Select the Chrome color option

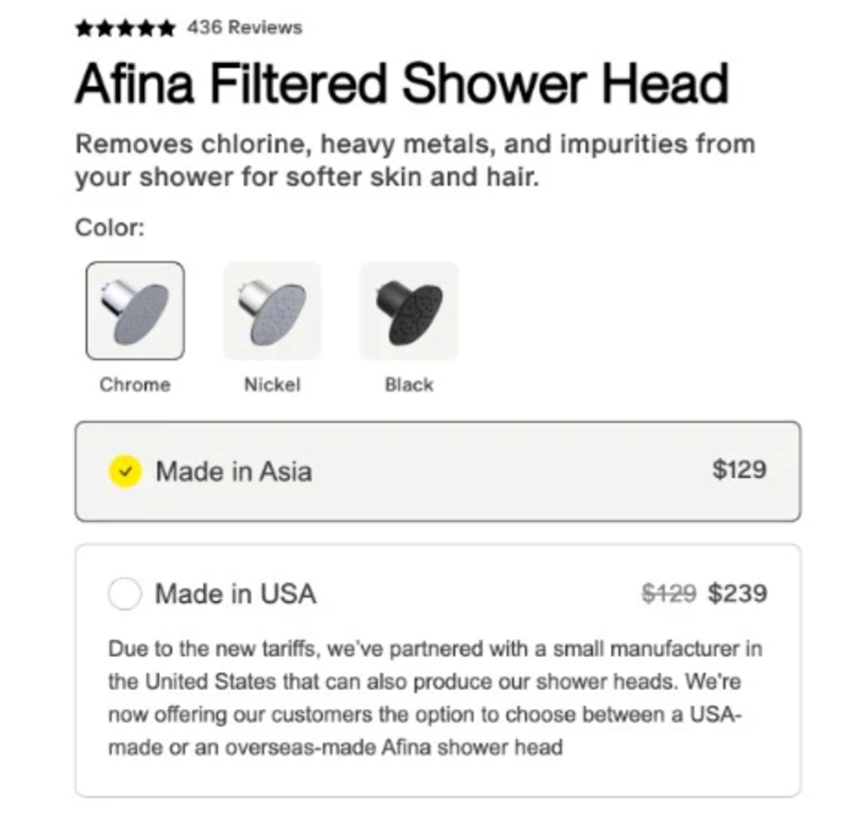(135, 310)
